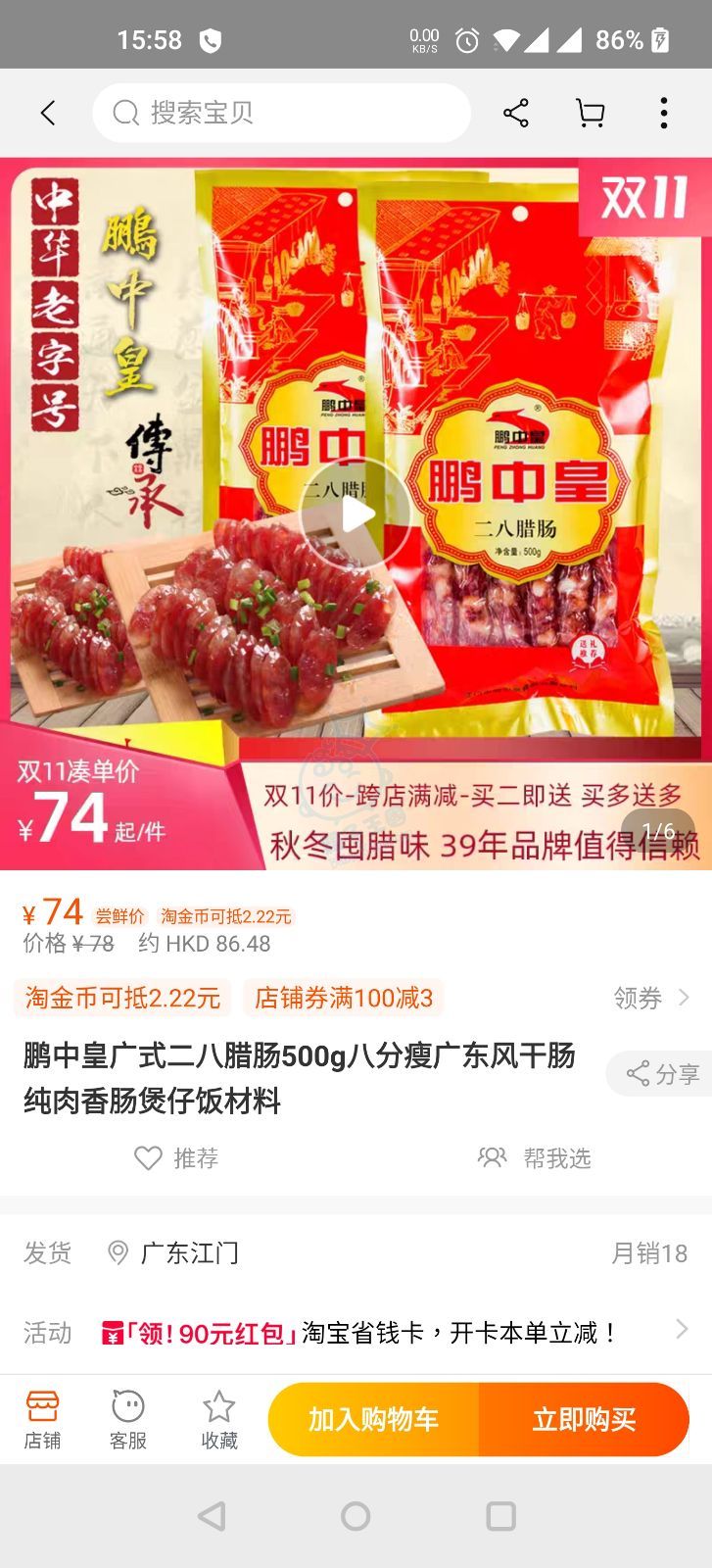Tap the system home button
The height and width of the screenshot is (1568, 712).
point(356,1516)
